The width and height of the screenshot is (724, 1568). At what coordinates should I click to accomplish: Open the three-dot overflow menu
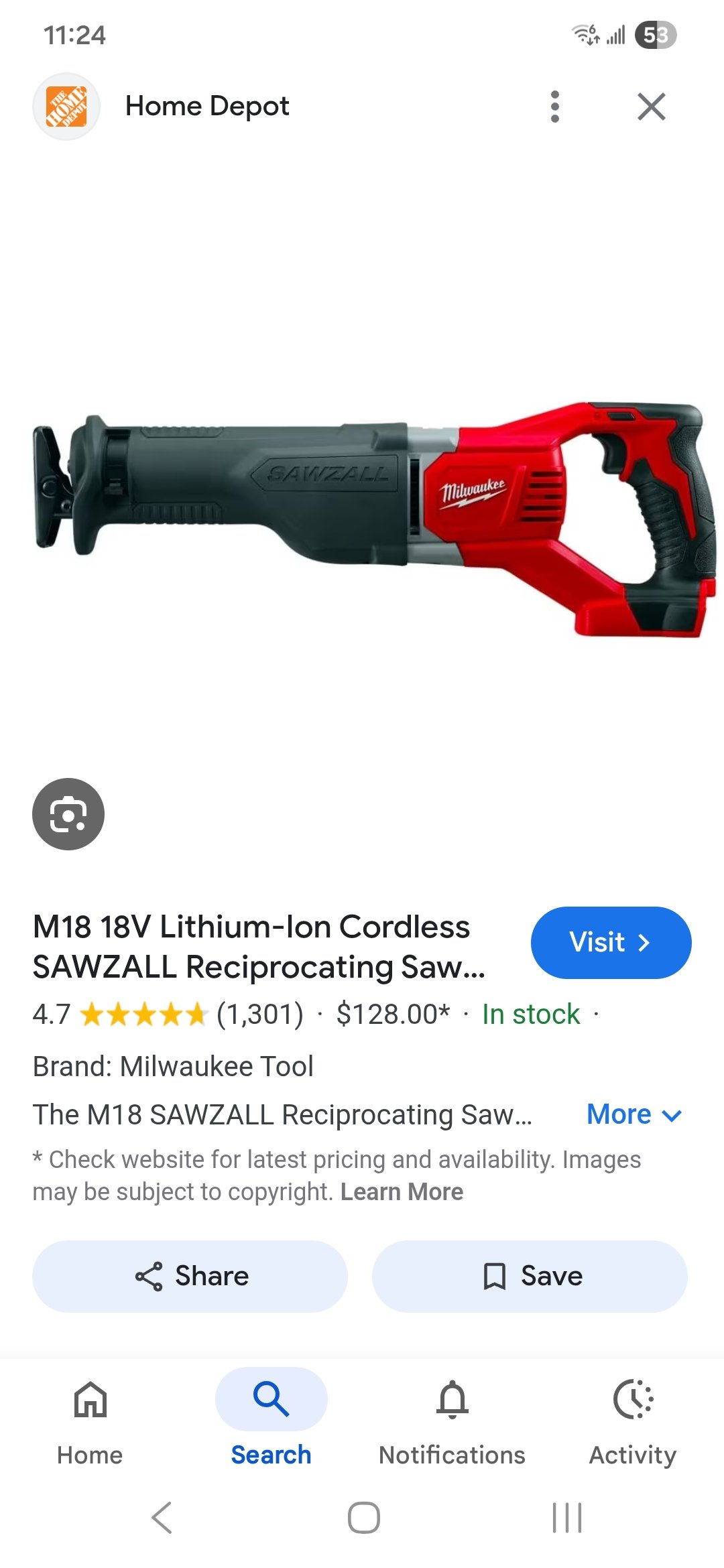point(554,107)
